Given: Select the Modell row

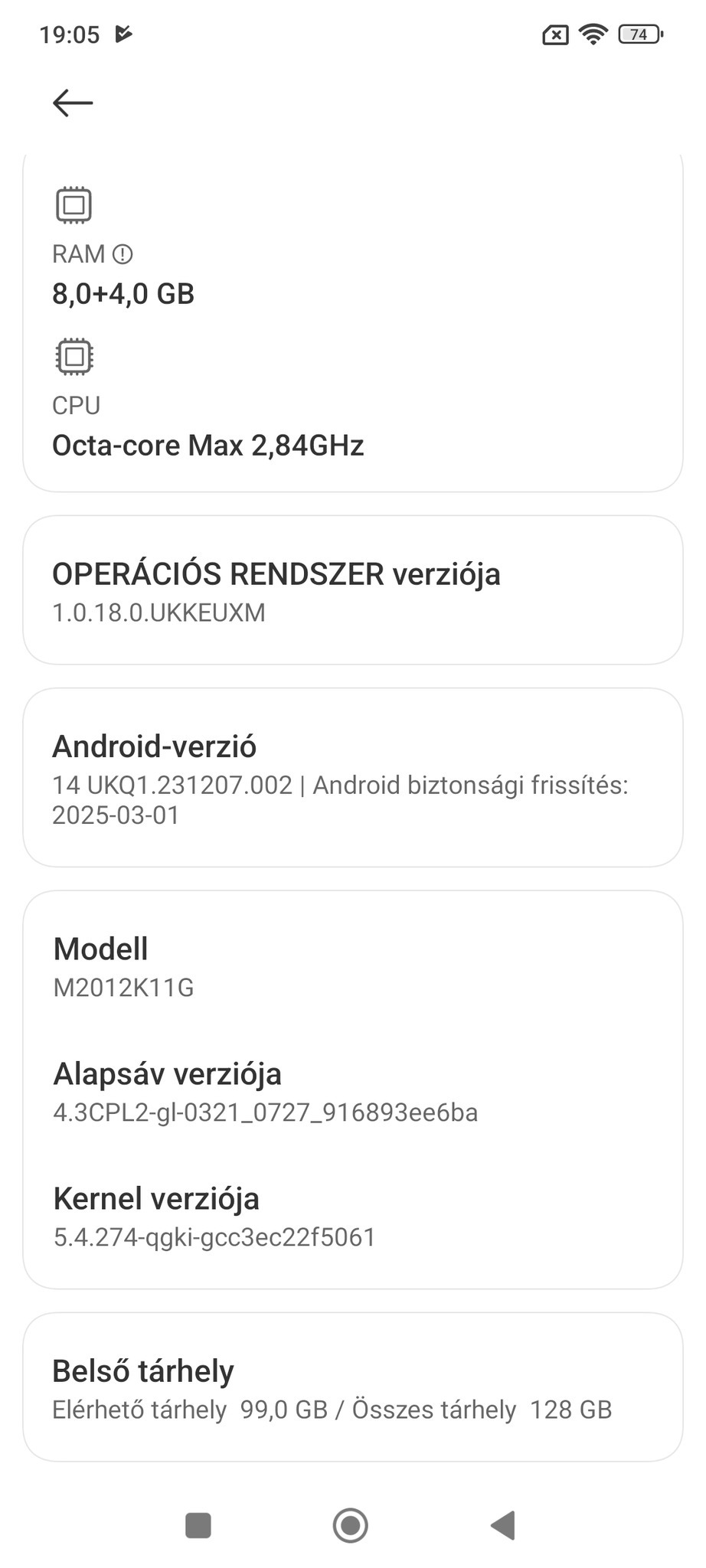Looking at the screenshot, I should click(352, 966).
